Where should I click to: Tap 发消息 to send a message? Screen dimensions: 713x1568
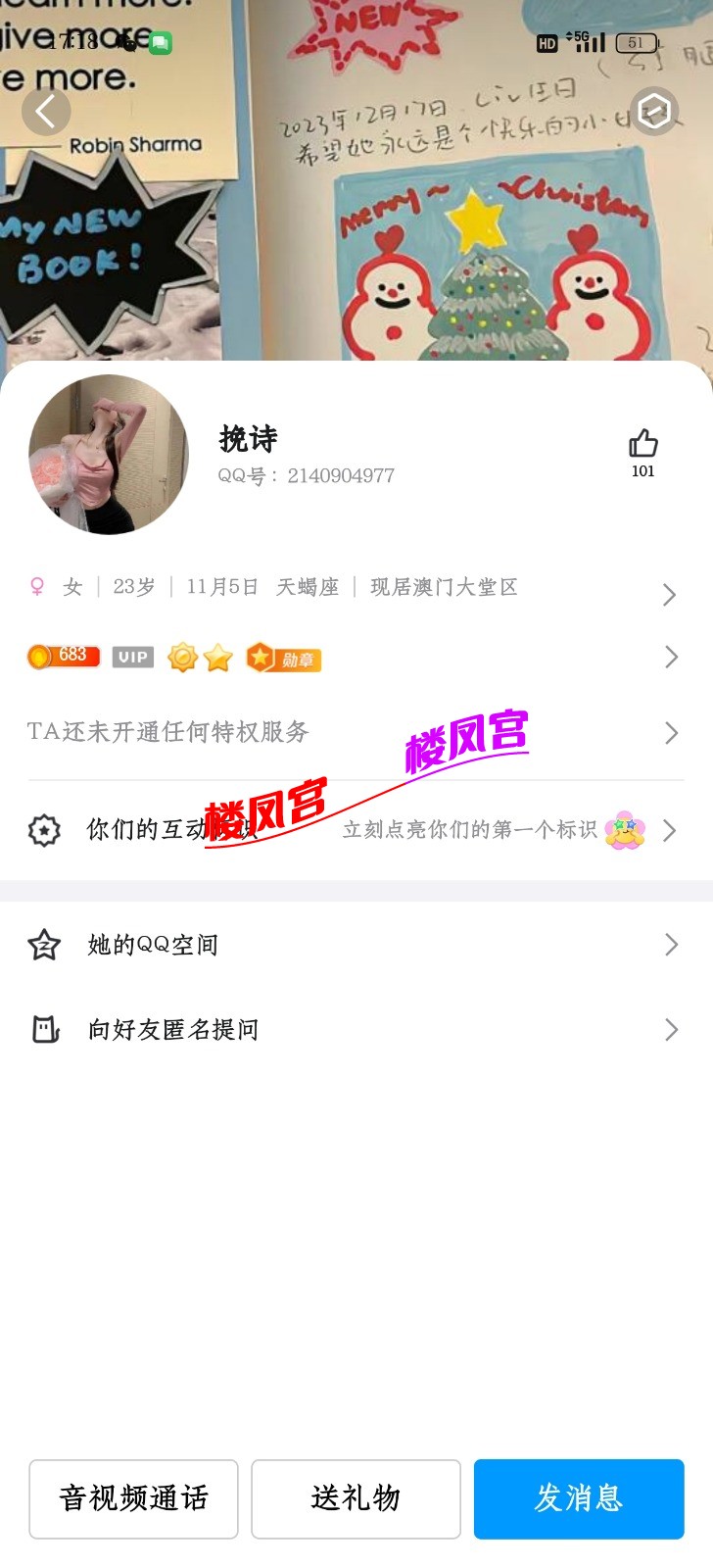click(x=579, y=1498)
